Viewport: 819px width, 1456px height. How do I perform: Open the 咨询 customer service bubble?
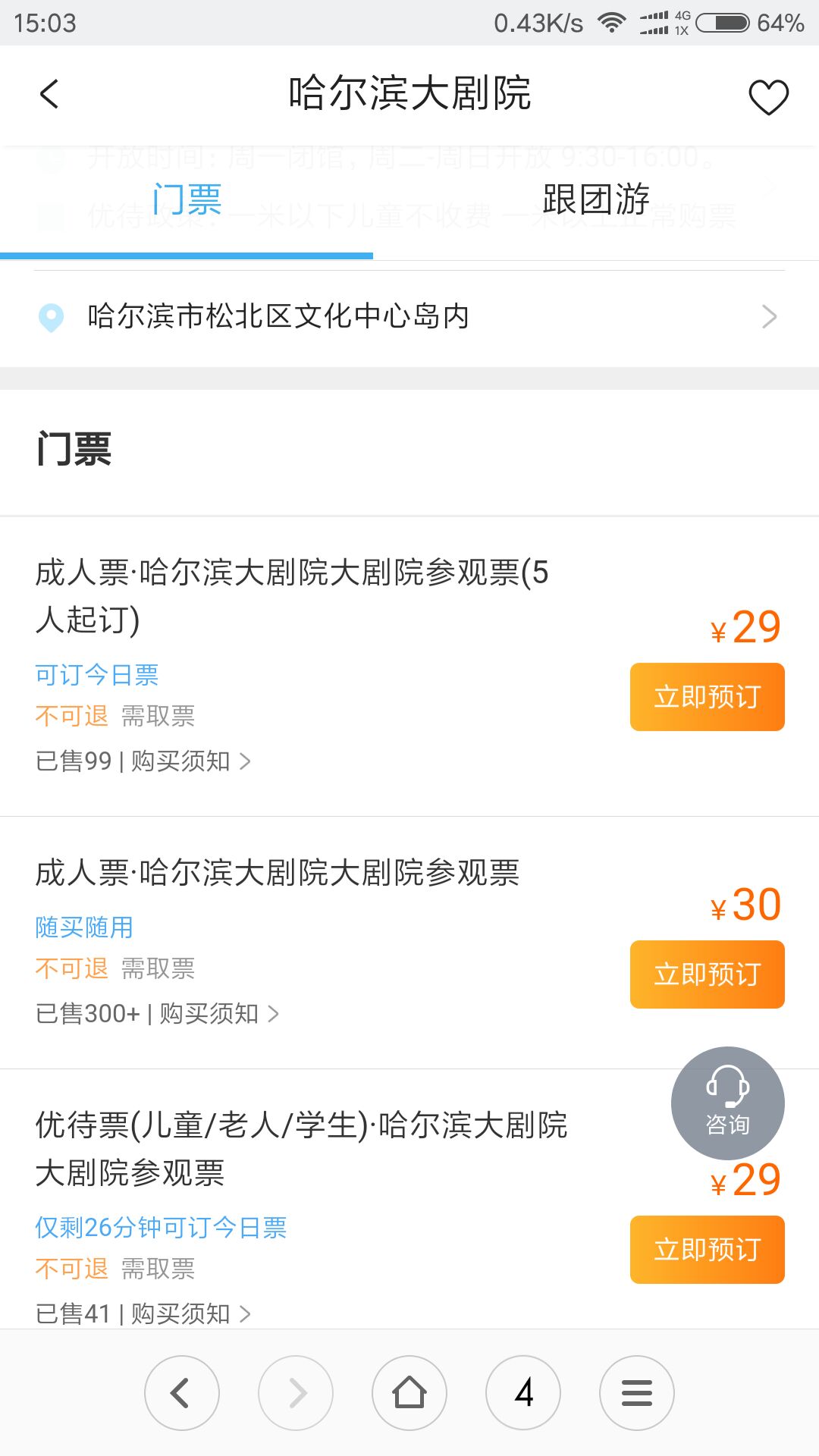(728, 1103)
